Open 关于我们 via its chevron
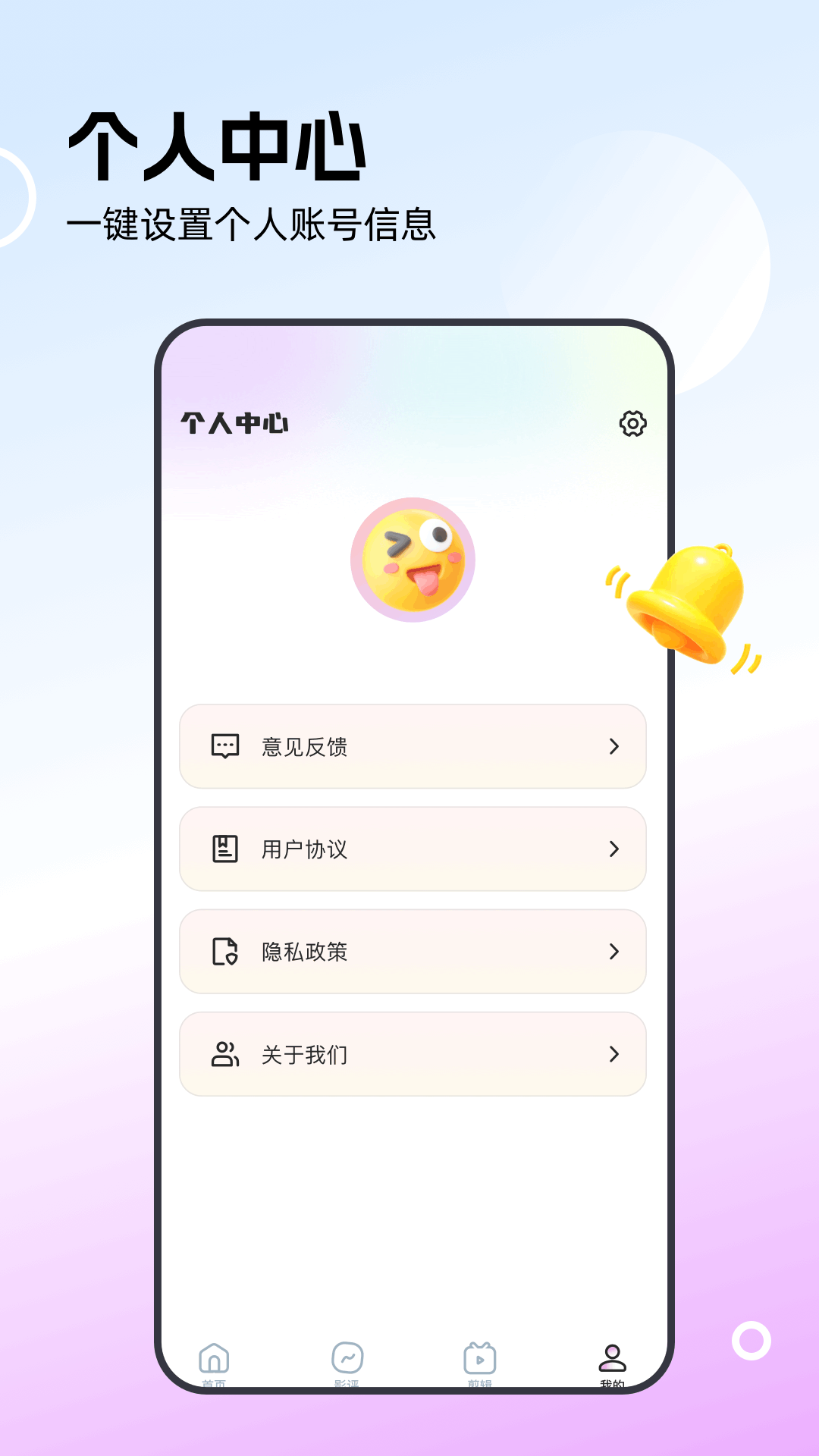This screenshot has width=819, height=1456. pyautogui.click(x=614, y=1054)
